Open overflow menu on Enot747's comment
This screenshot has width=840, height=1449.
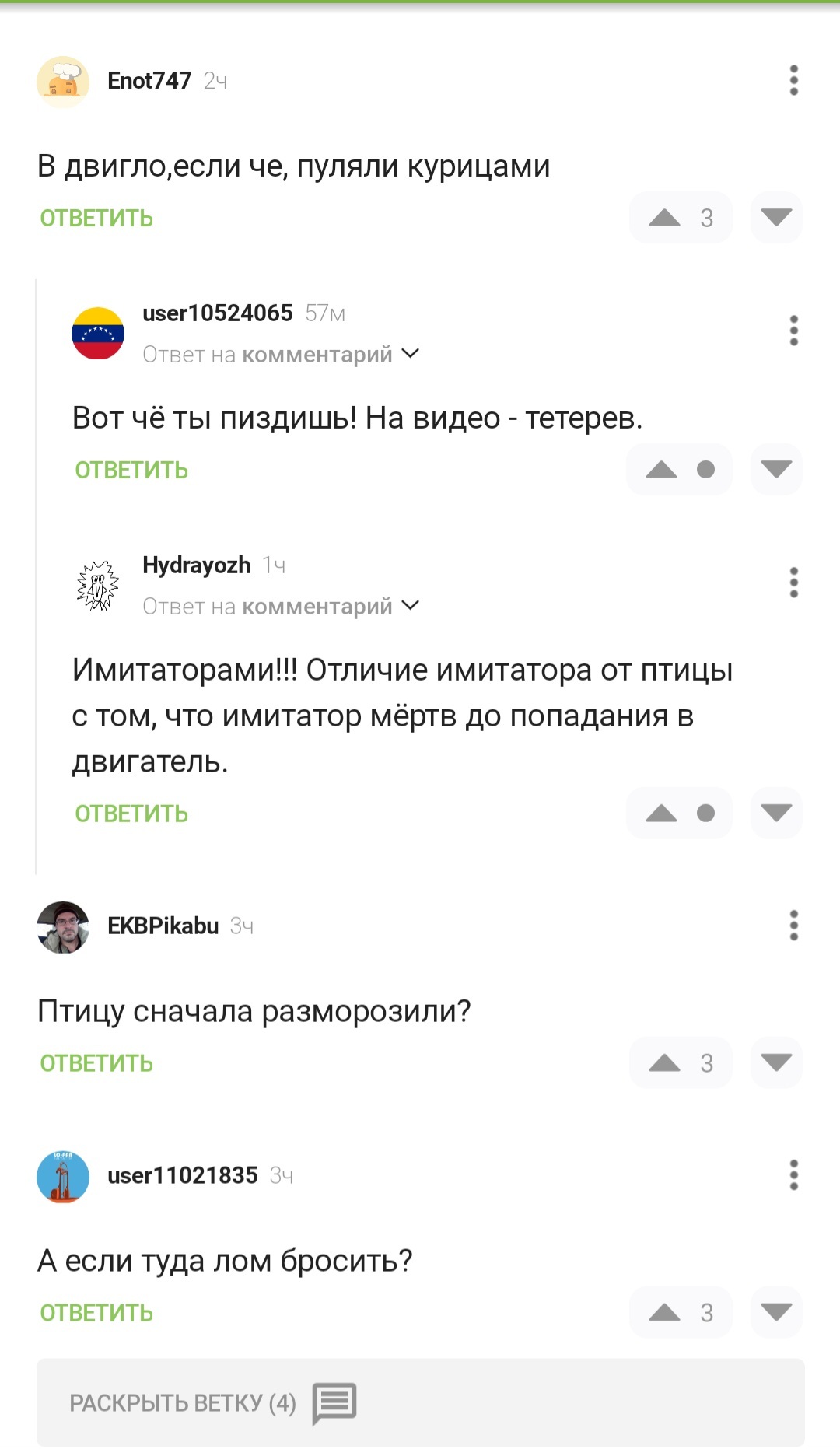[x=793, y=80]
